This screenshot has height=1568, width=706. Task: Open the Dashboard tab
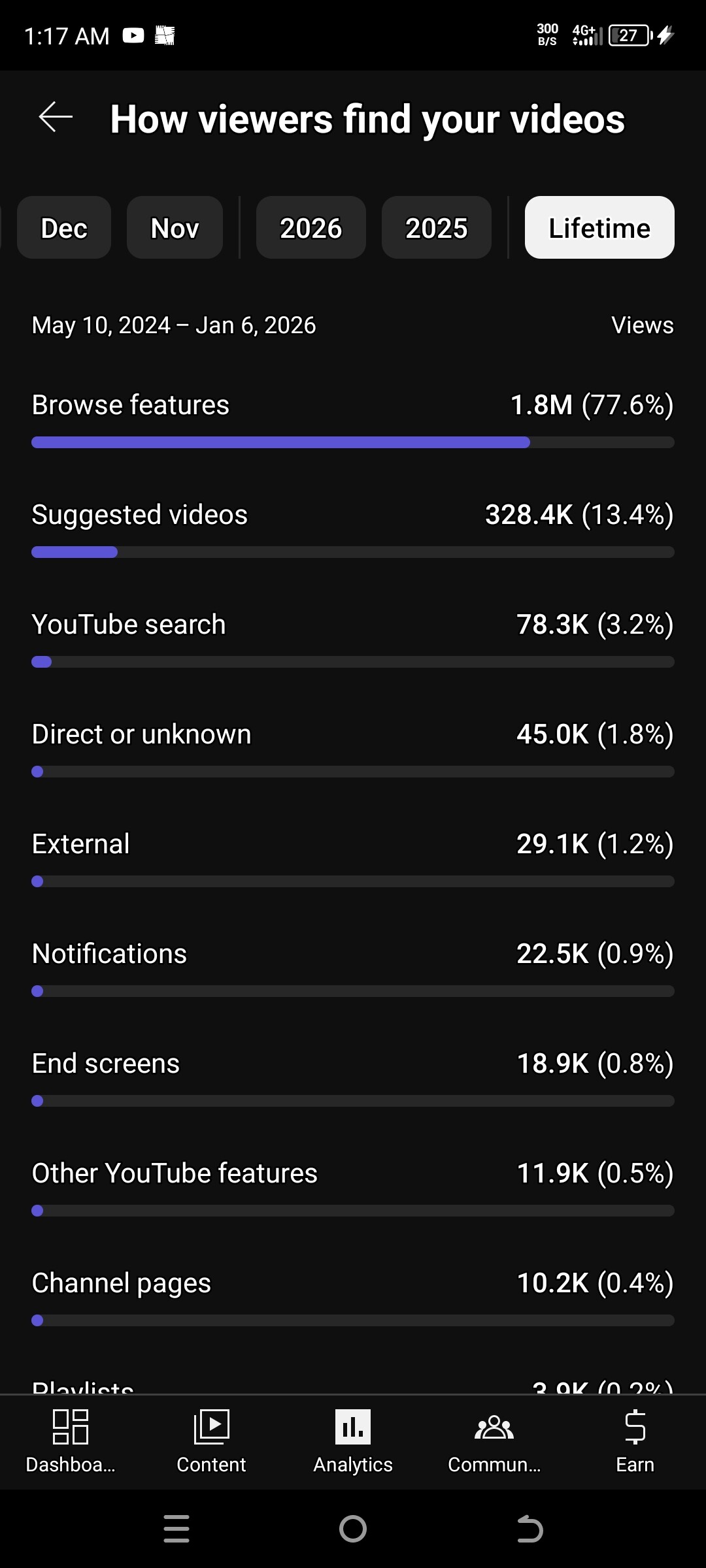(x=71, y=1441)
